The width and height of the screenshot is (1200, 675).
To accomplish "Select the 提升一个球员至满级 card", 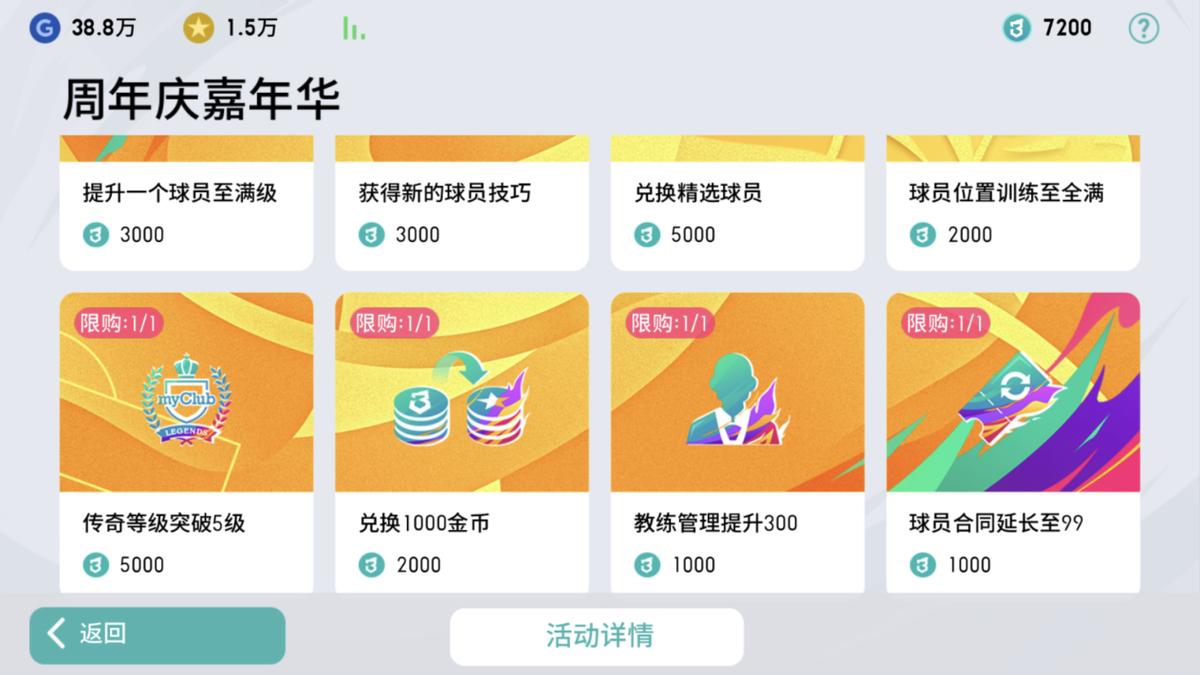I will (186, 204).
